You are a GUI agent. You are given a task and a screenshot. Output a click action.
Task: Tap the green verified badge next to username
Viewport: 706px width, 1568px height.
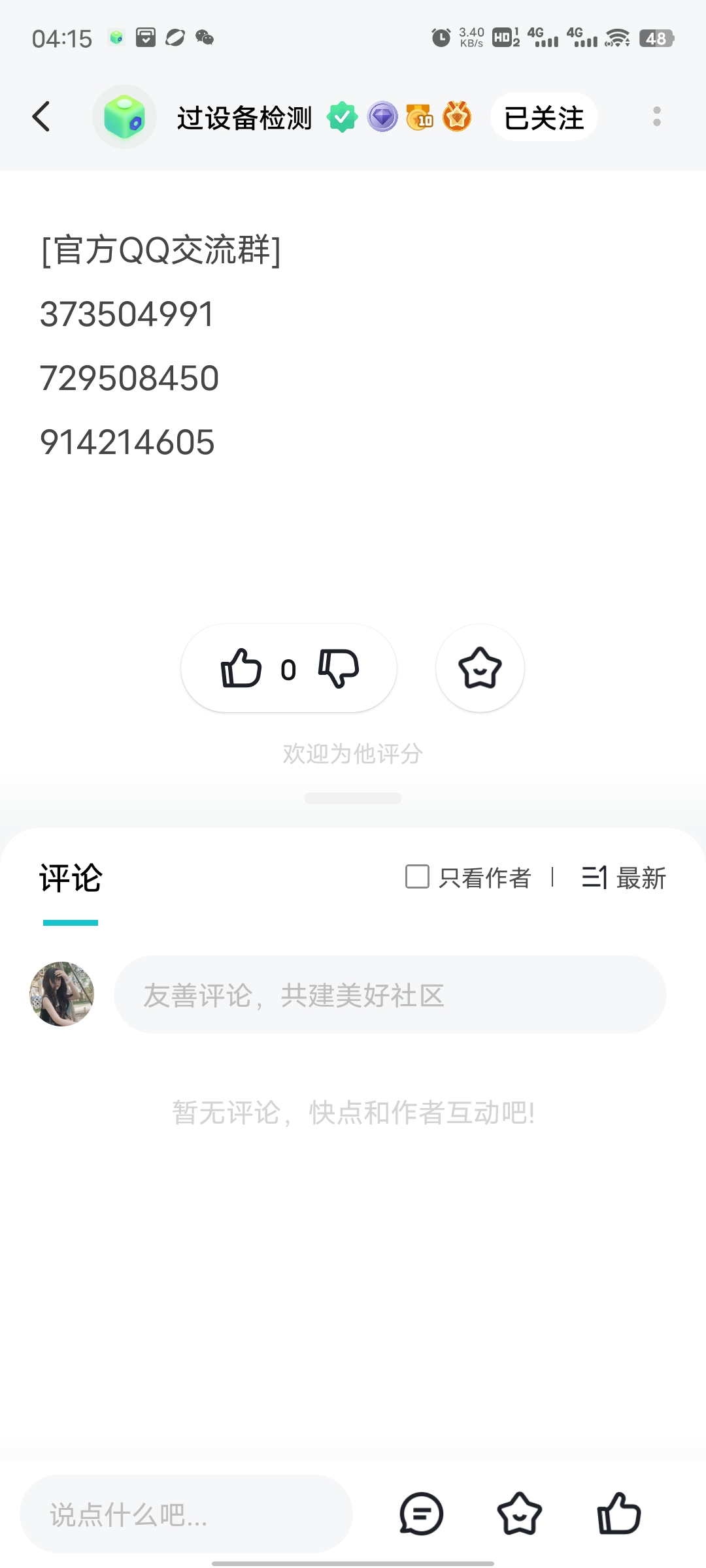pos(343,116)
